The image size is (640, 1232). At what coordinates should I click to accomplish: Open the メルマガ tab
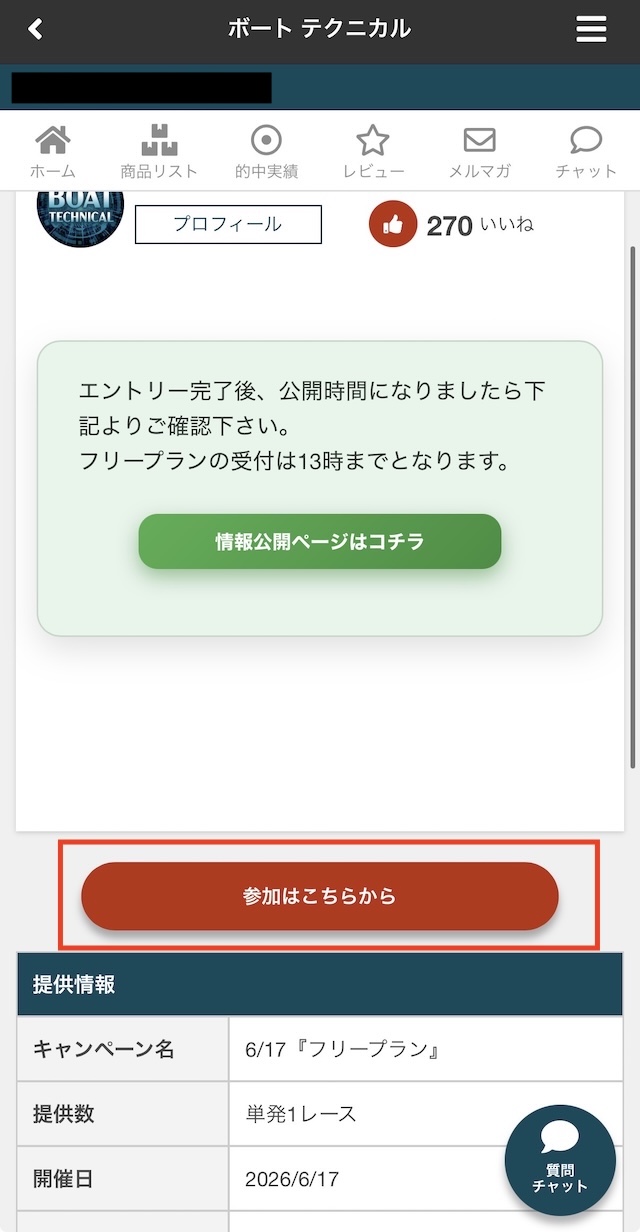coord(480,152)
